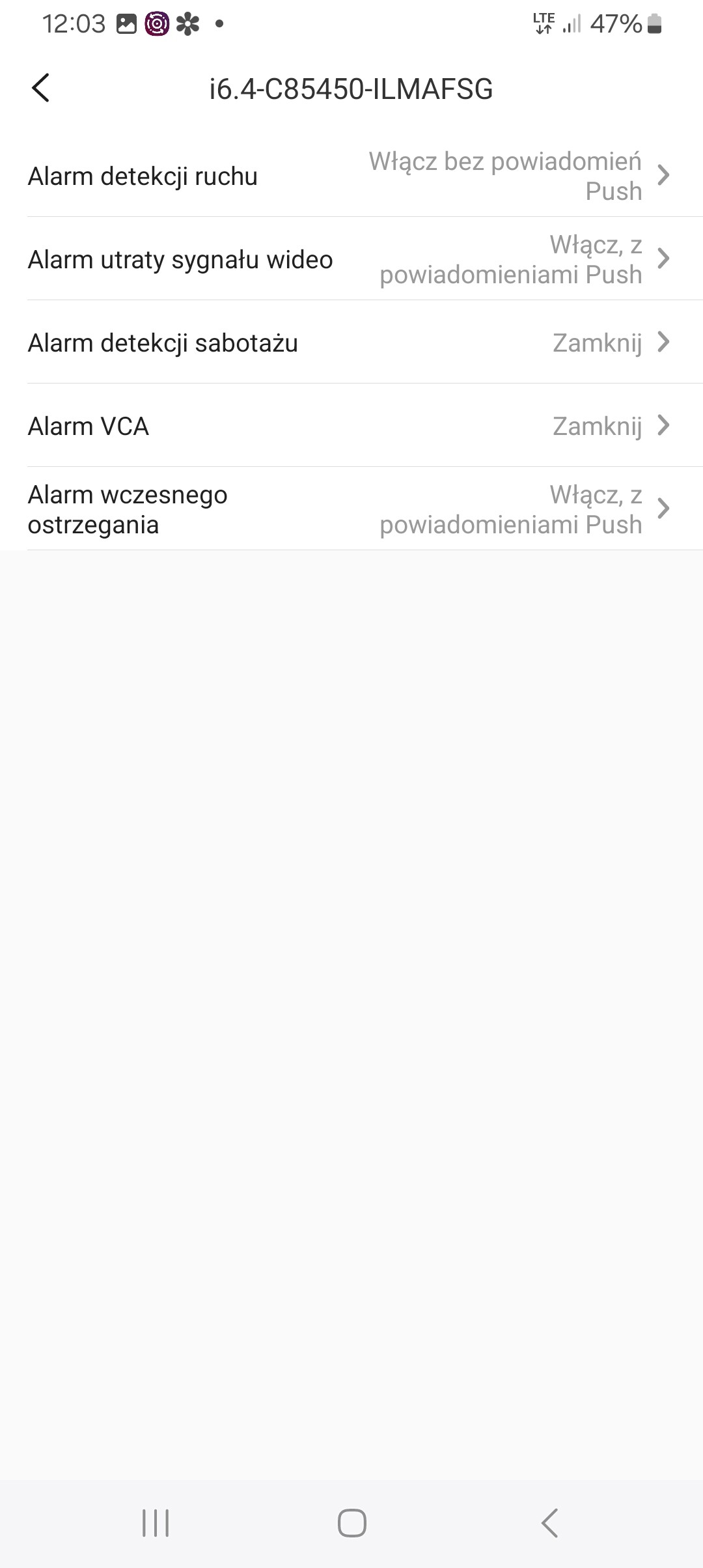703x1568 pixels.
Task: Open Alarm detekcji ruchu settings
Action: [351, 176]
